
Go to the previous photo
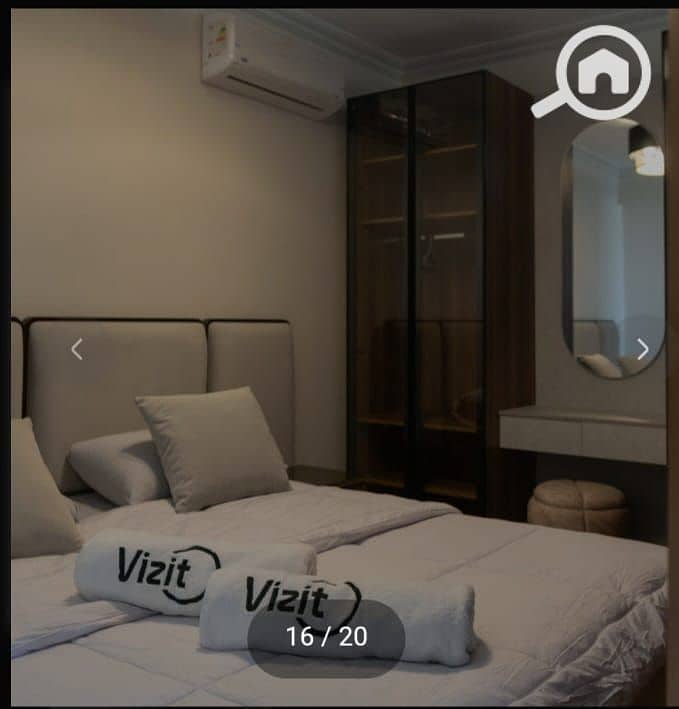pos(76,349)
